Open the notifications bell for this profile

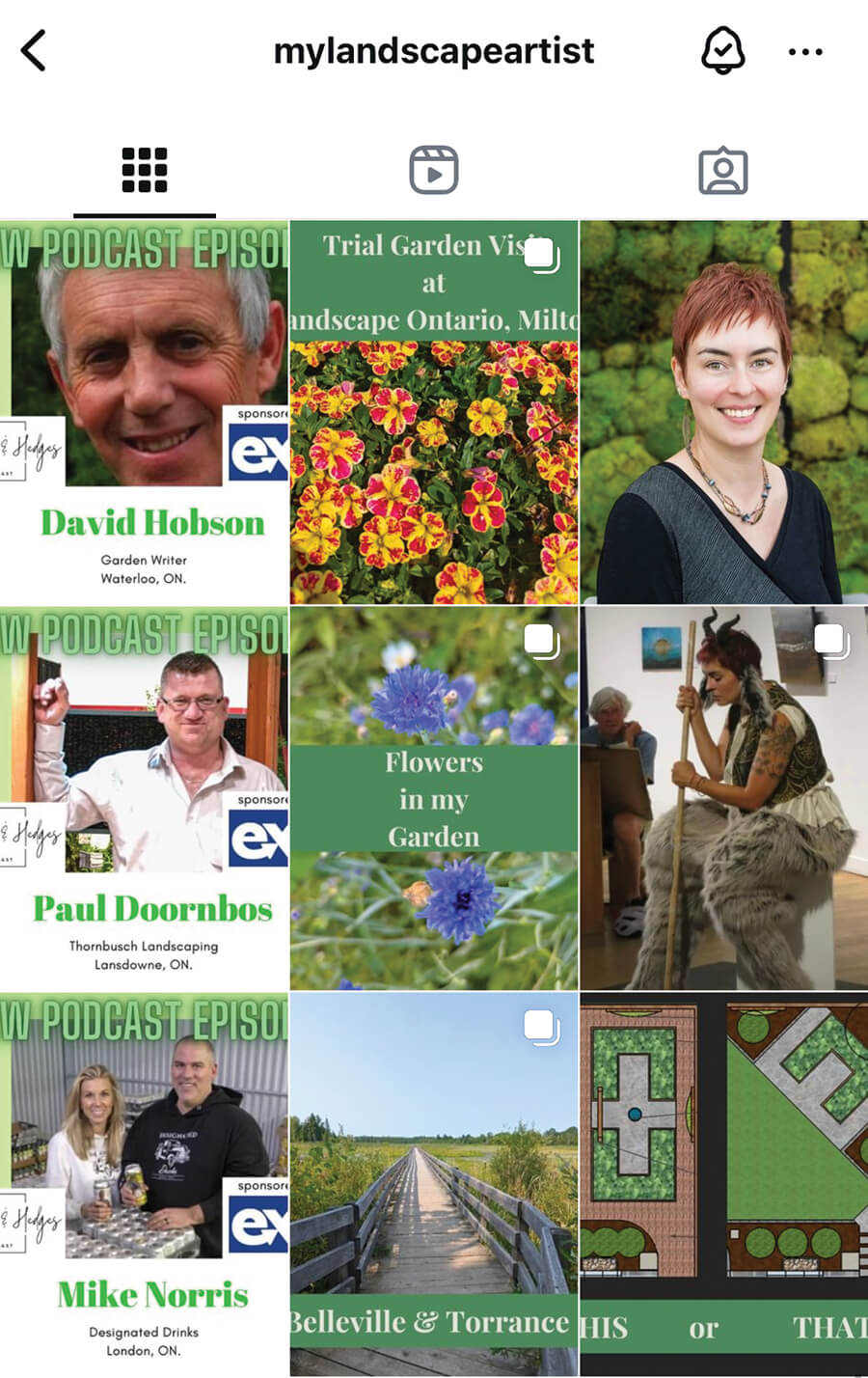click(x=722, y=50)
